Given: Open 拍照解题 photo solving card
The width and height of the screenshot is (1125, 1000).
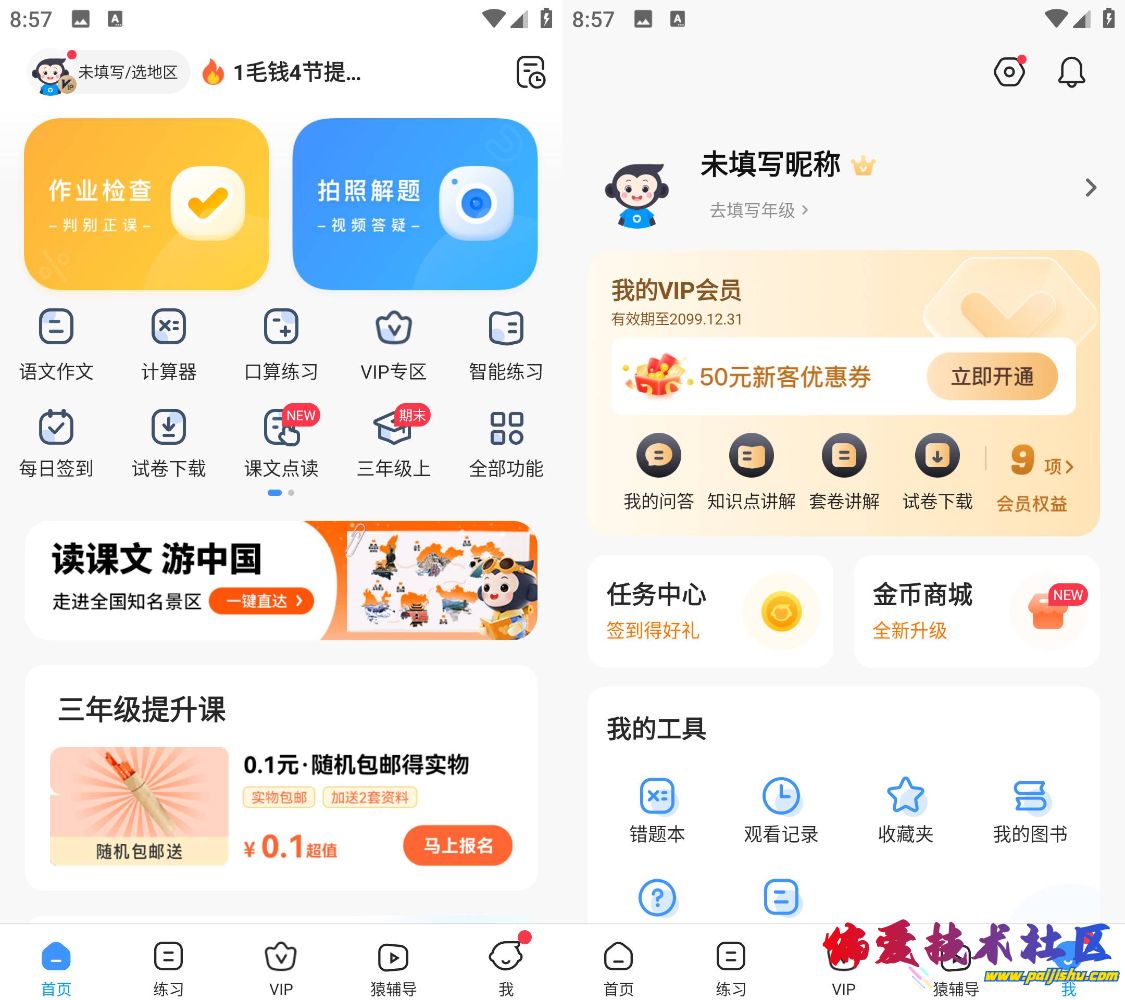Looking at the screenshot, I should tap(414, 204).
